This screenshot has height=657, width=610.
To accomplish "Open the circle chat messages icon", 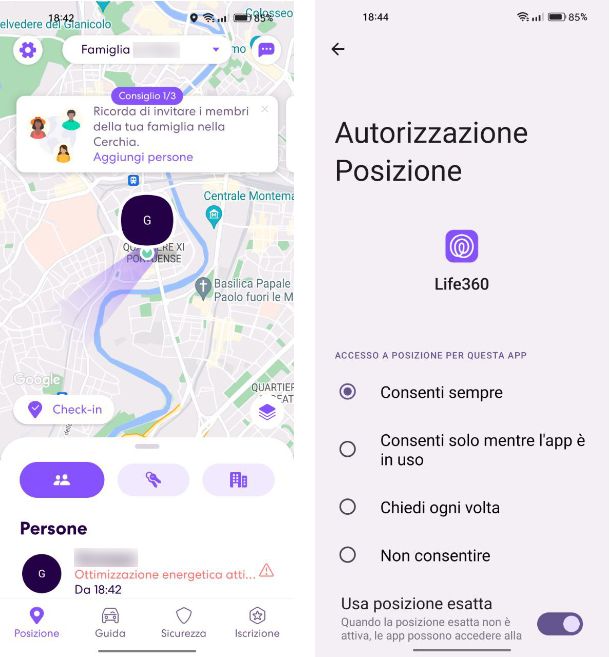I will [x=266, y=50].
